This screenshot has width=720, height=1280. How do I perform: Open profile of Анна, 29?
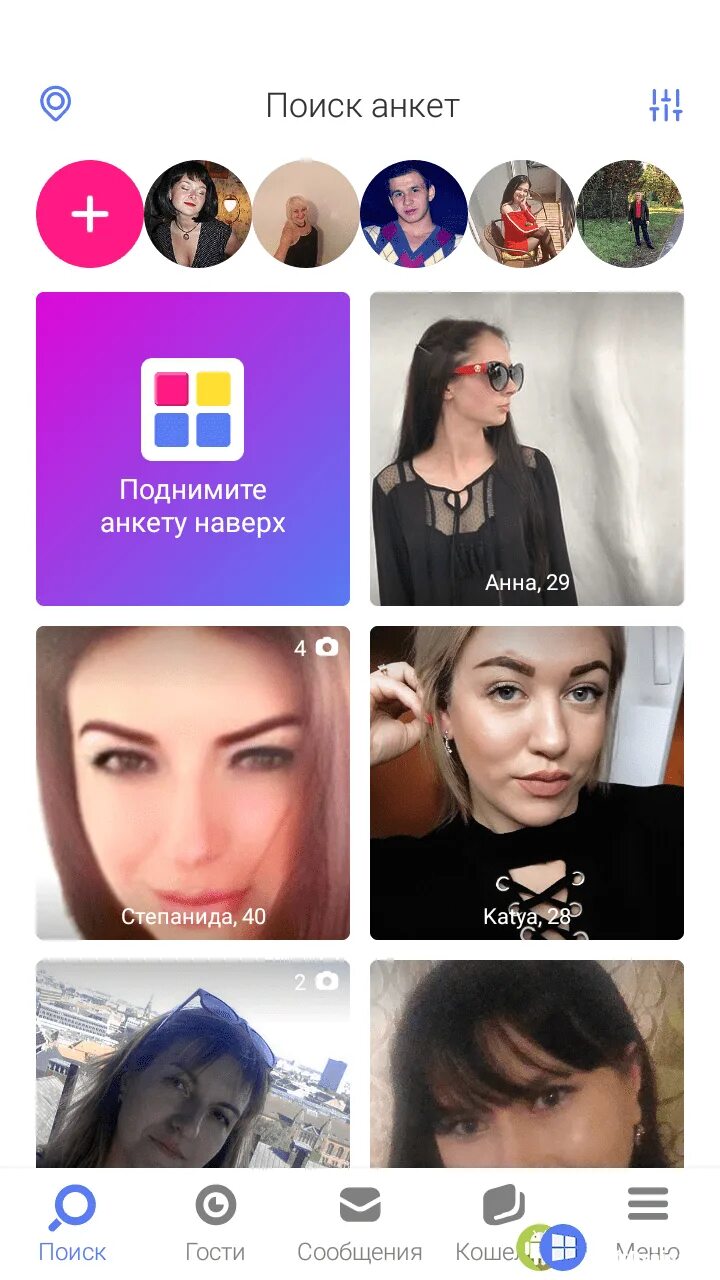(527, 449)
